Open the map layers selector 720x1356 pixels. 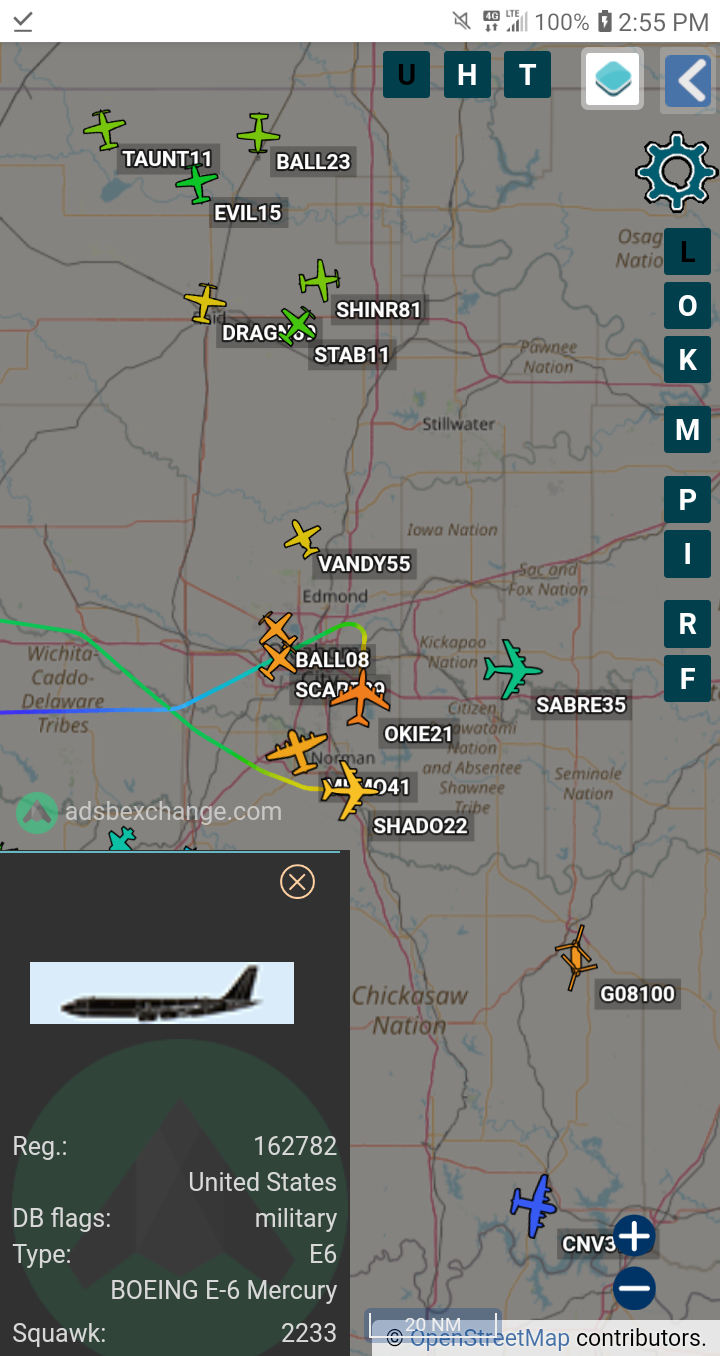tap(613, 79)
